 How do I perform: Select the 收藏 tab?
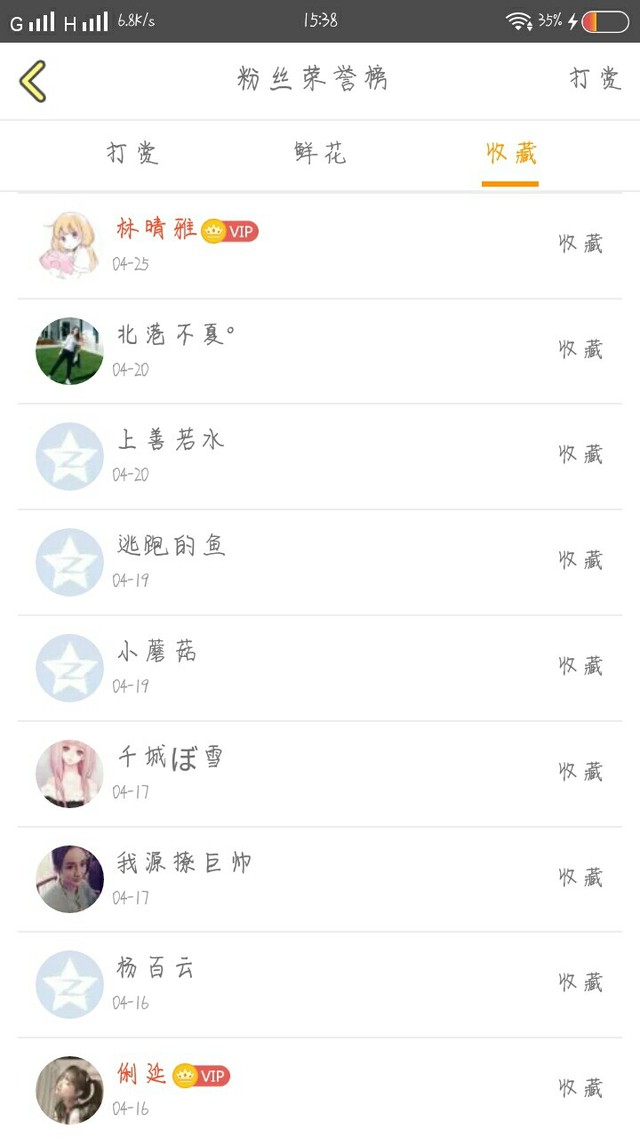(x=510, y=154)
